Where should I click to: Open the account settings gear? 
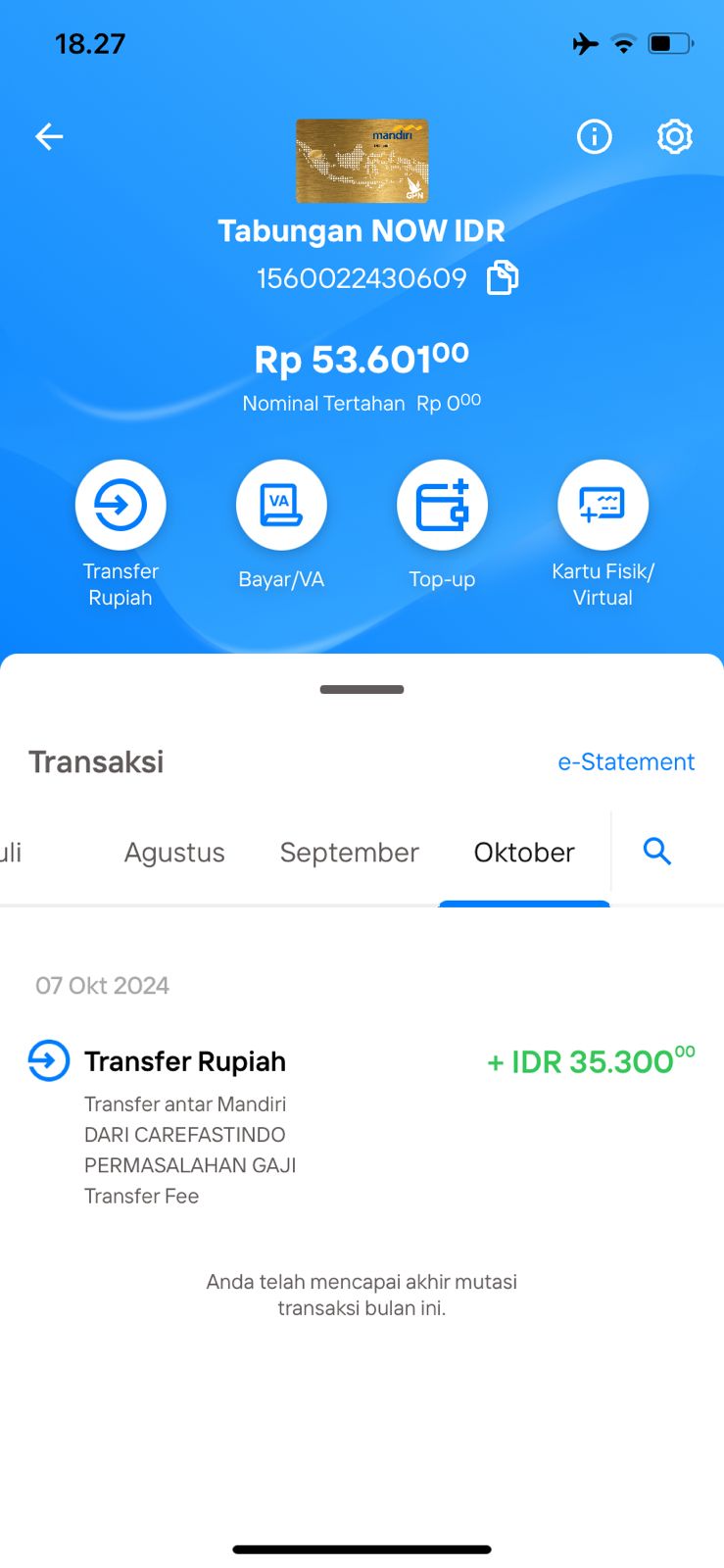pyautogui.click(x=674, y=137)
